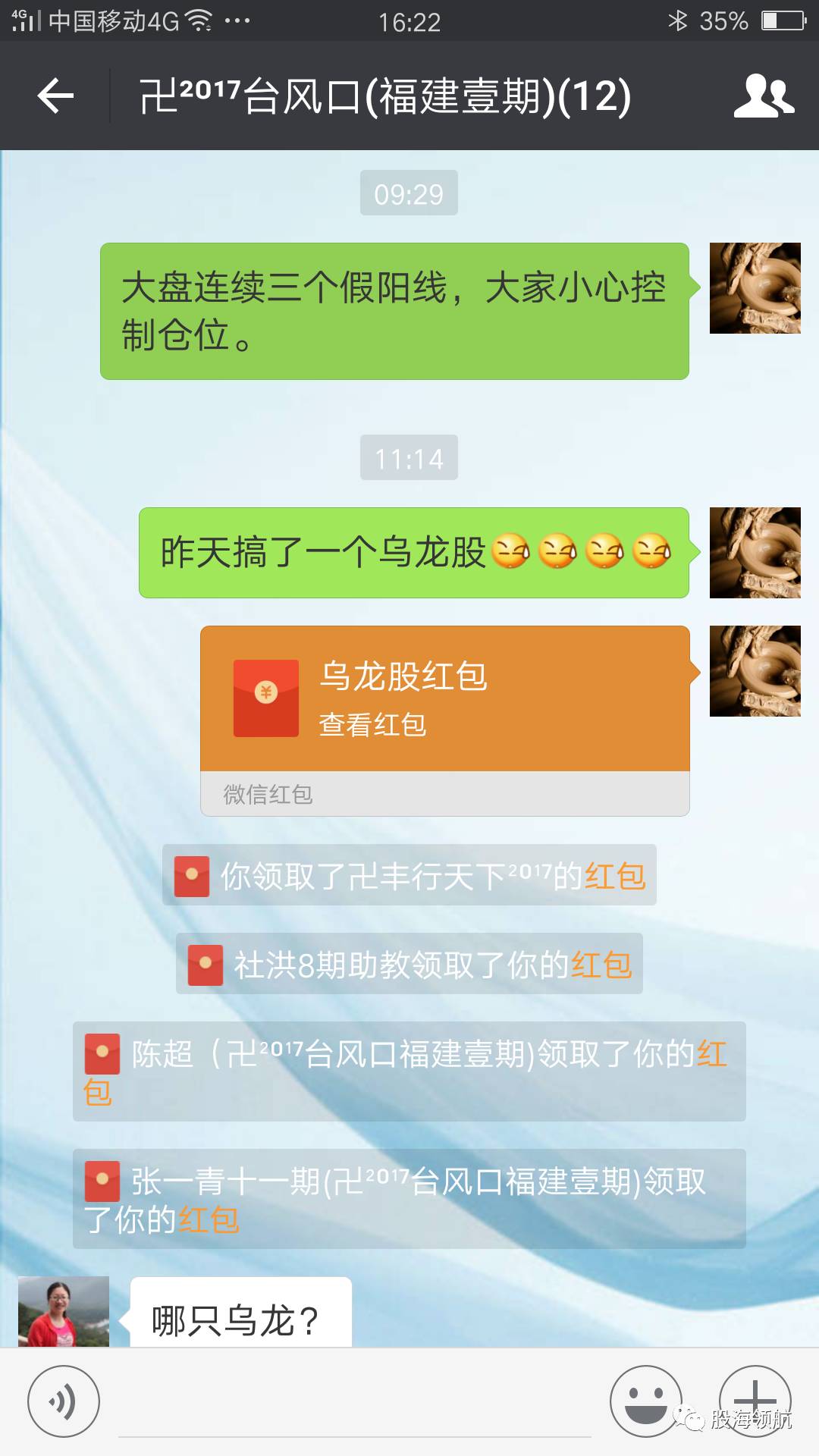
Task: Tap the message text field
Action: 354,1404
